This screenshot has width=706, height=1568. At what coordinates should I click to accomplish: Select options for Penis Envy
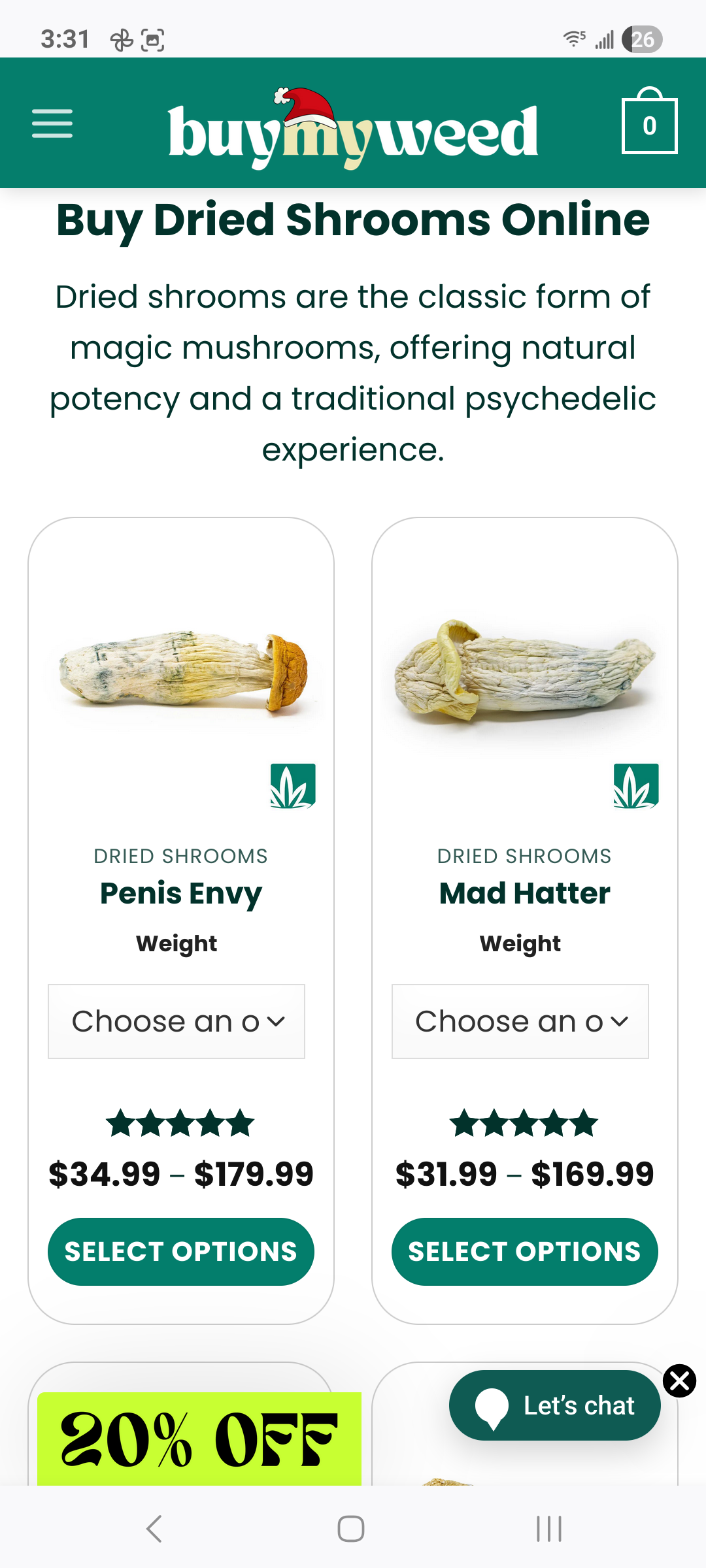coord(181,1251)
